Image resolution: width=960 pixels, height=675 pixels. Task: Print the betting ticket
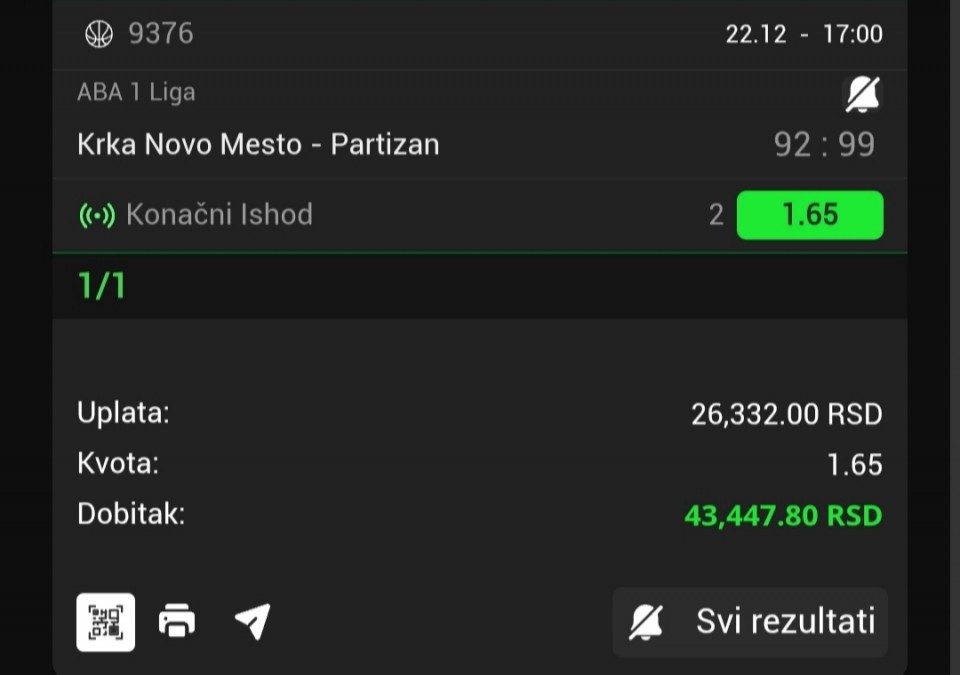tap(177, 622)
